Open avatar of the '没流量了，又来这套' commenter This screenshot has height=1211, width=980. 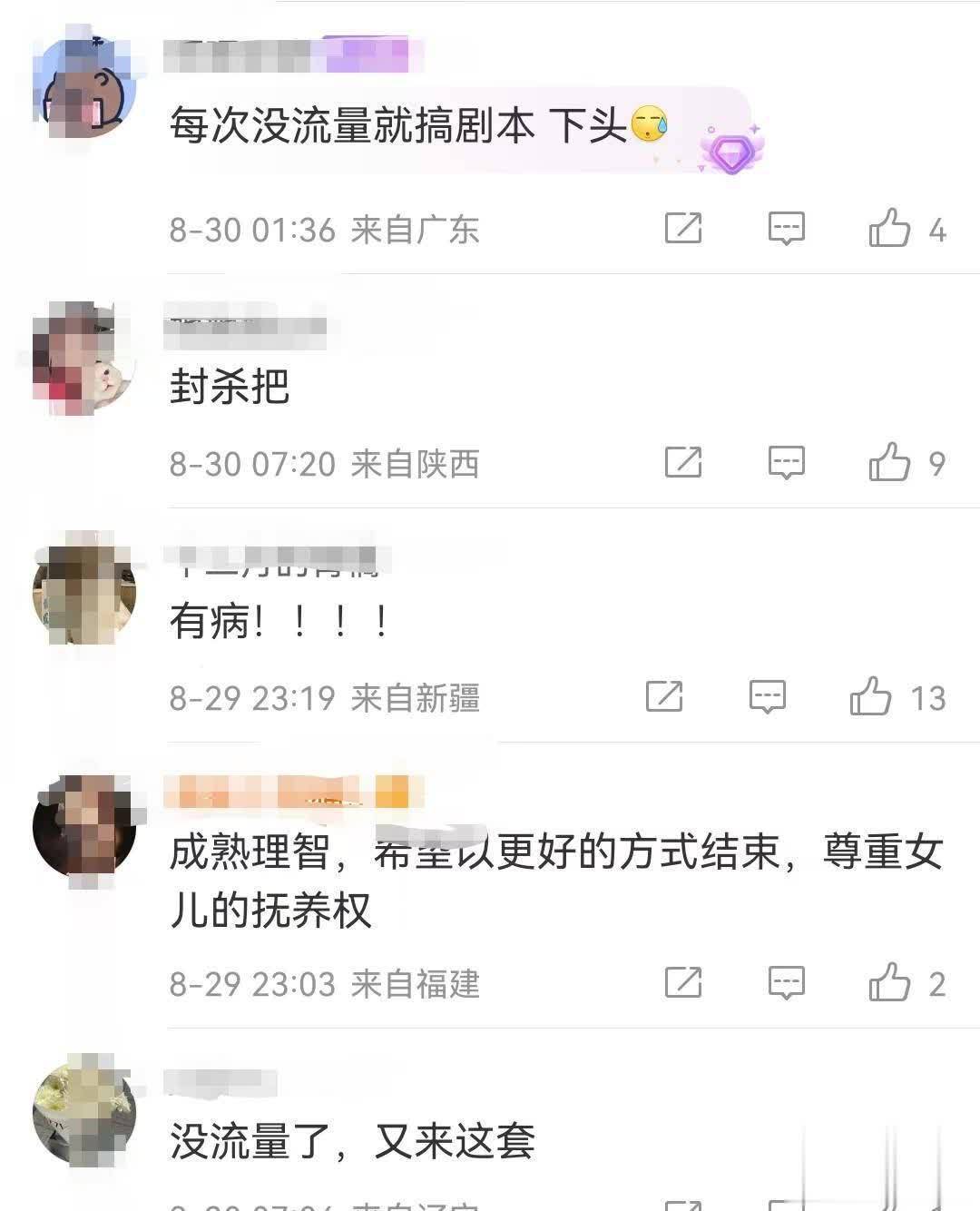tap(83, 1114)
